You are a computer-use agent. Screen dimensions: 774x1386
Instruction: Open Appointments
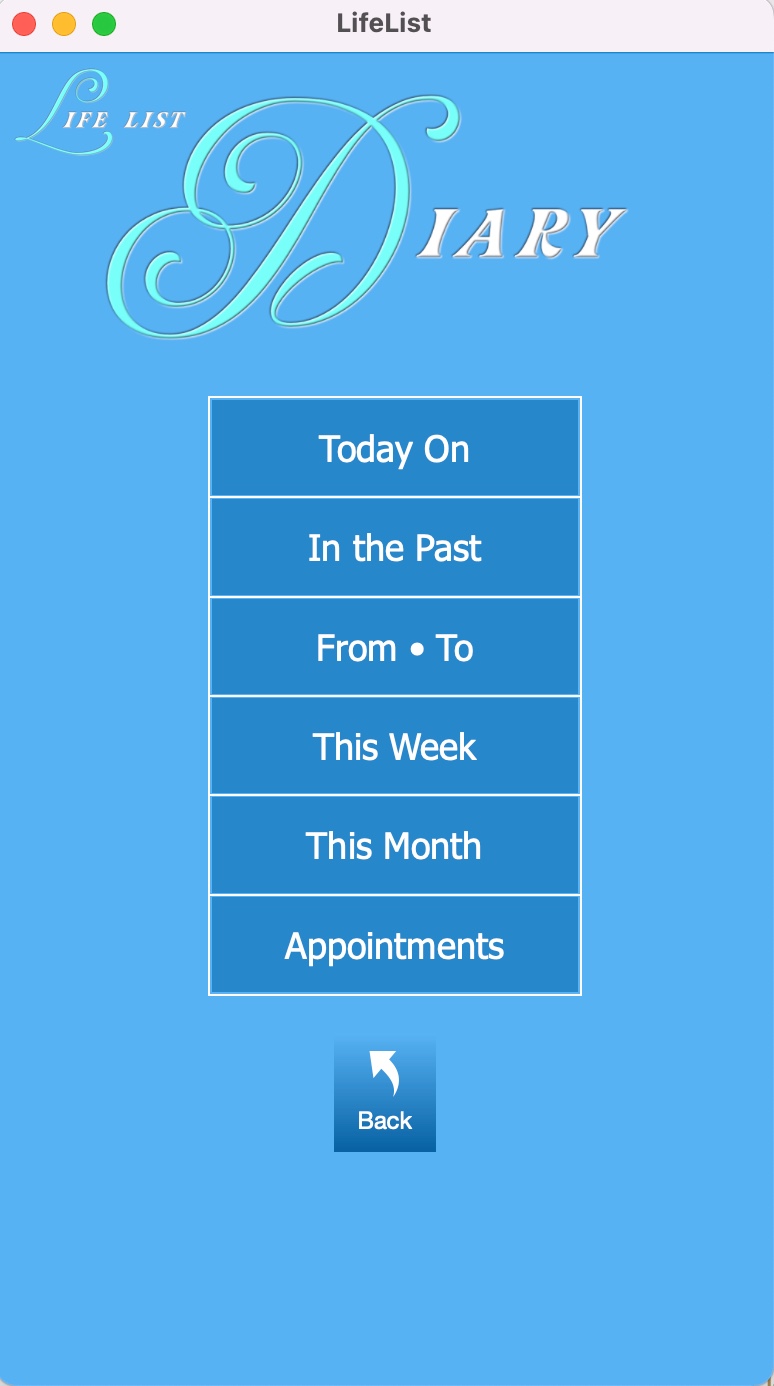(x=395, y=945)
